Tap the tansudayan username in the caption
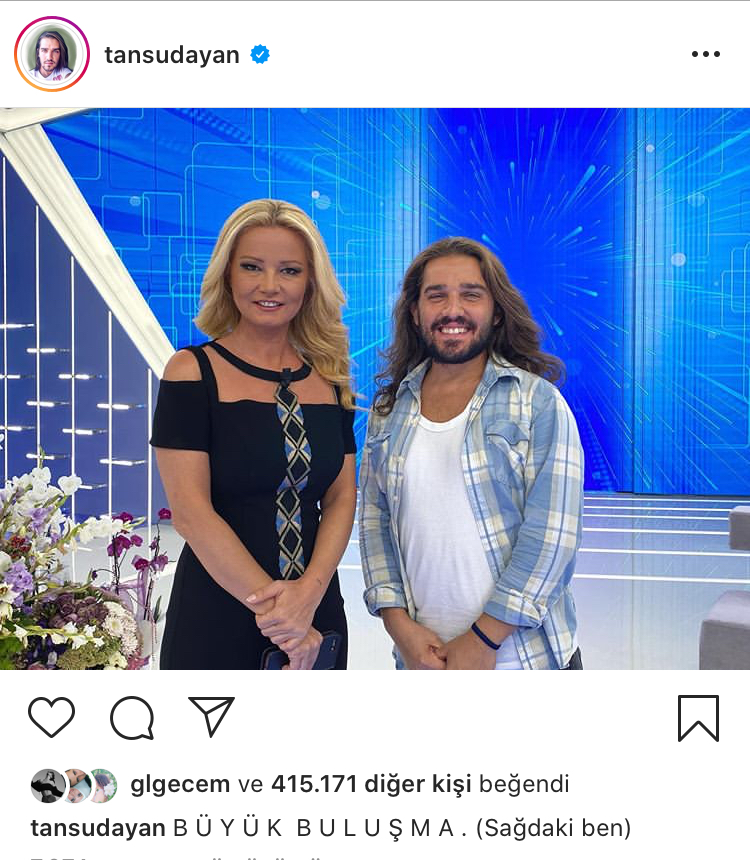750x860 pixels. (98, 828)
